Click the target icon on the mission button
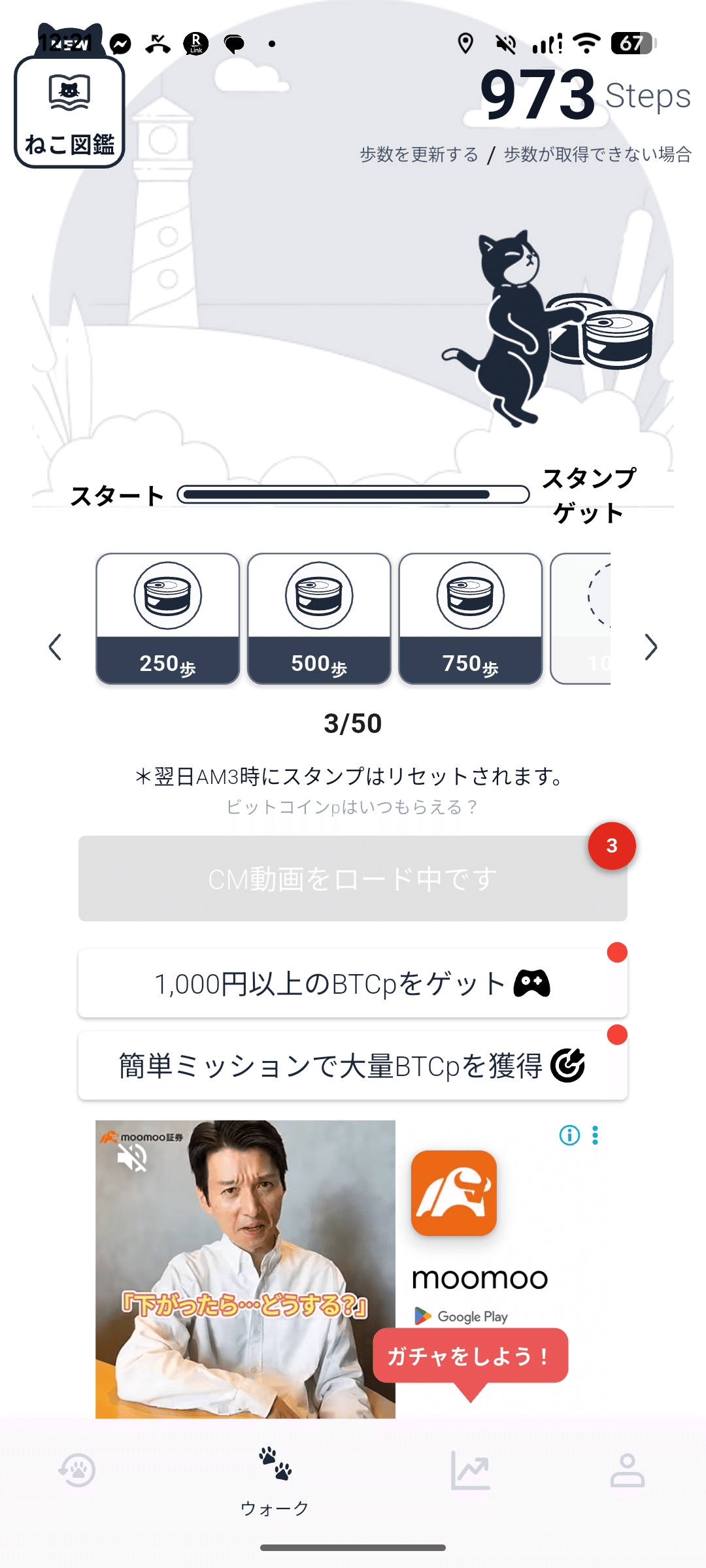The width and height of the screenshot is (706, 1568). pos(568,1065)
